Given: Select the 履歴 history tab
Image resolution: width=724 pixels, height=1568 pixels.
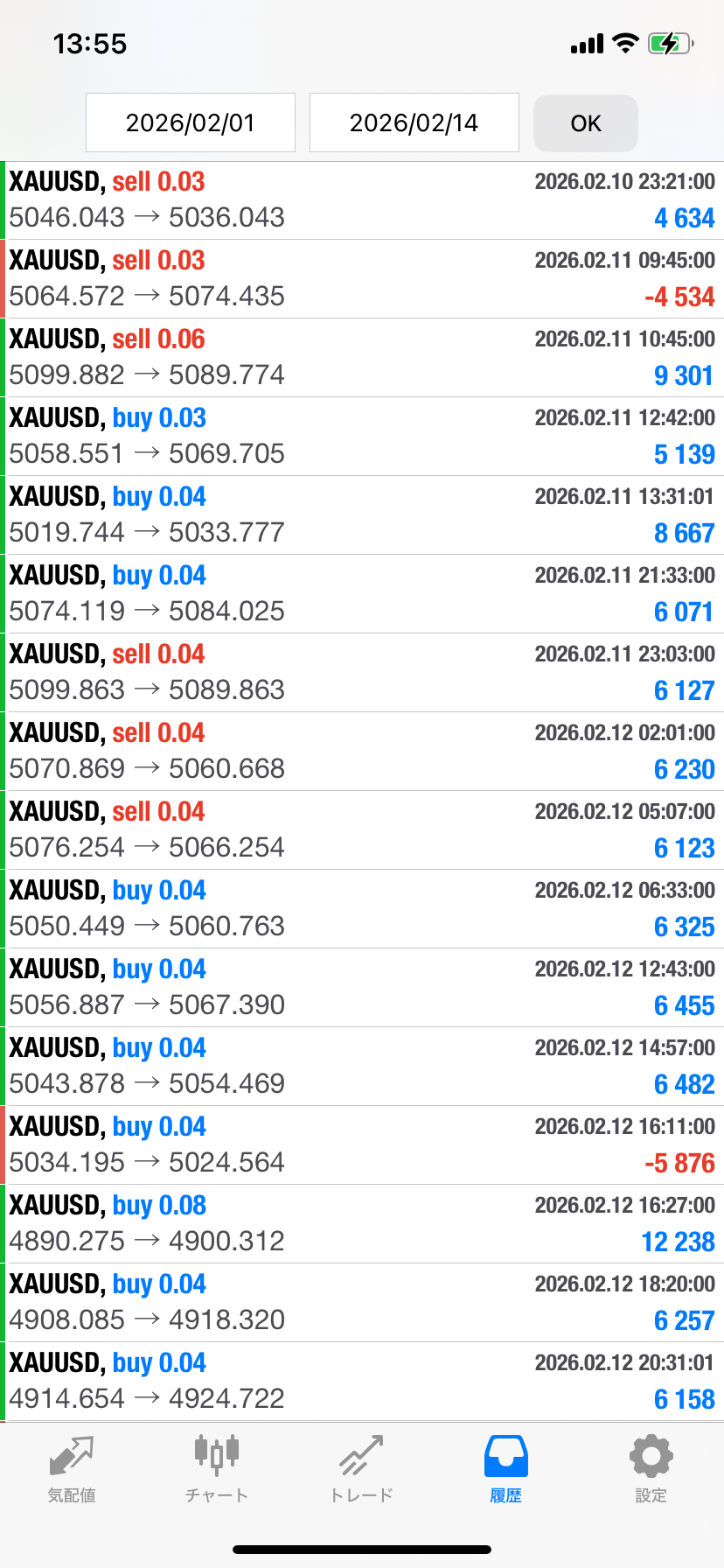Looking at the screenshot, I should pyautogui.click(x=505, y=1470).
